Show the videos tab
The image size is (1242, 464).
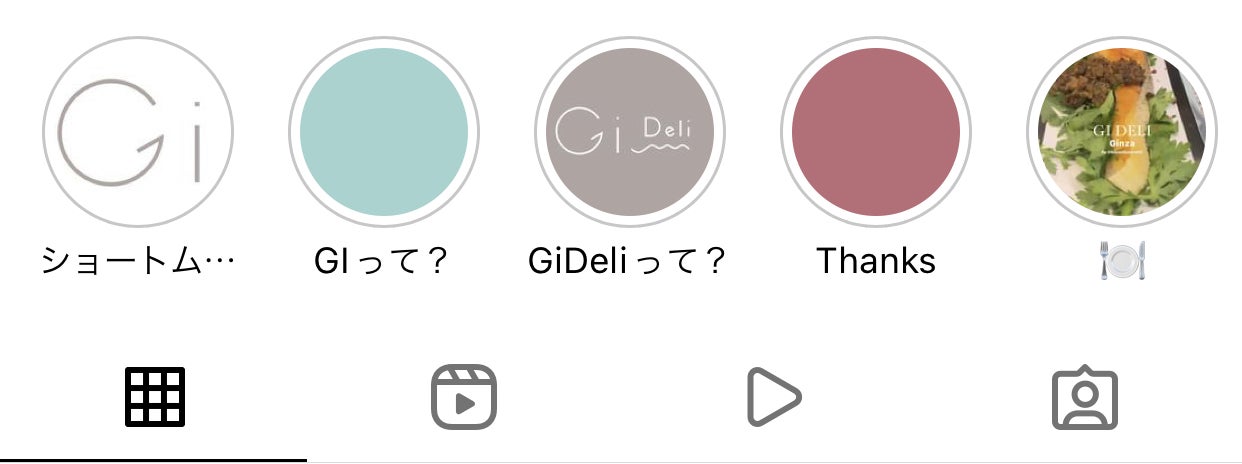[774, 397]
